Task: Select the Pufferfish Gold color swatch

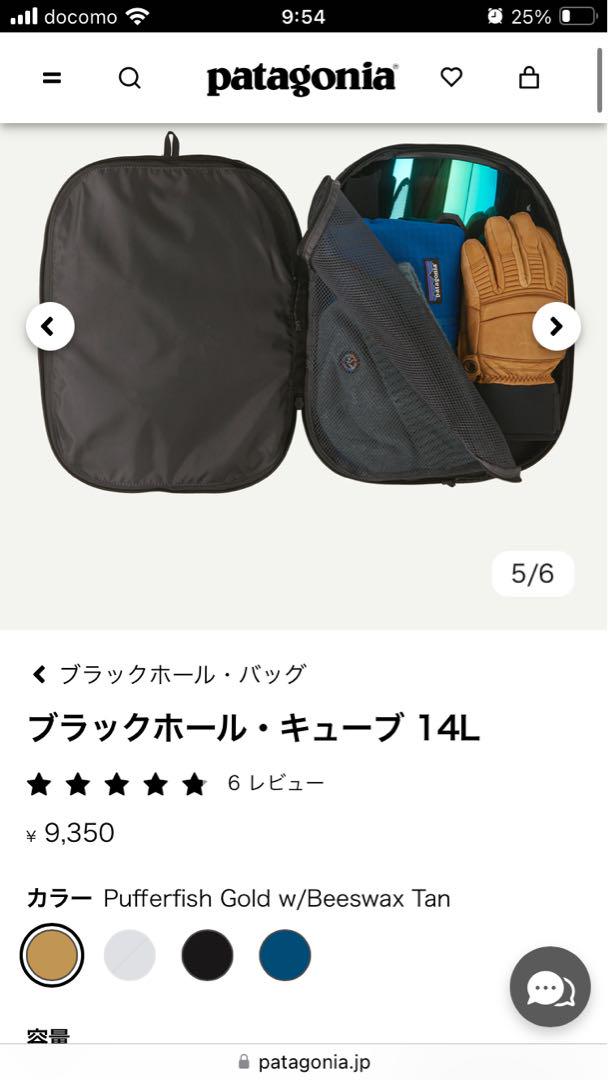Action: coord(52,955)
